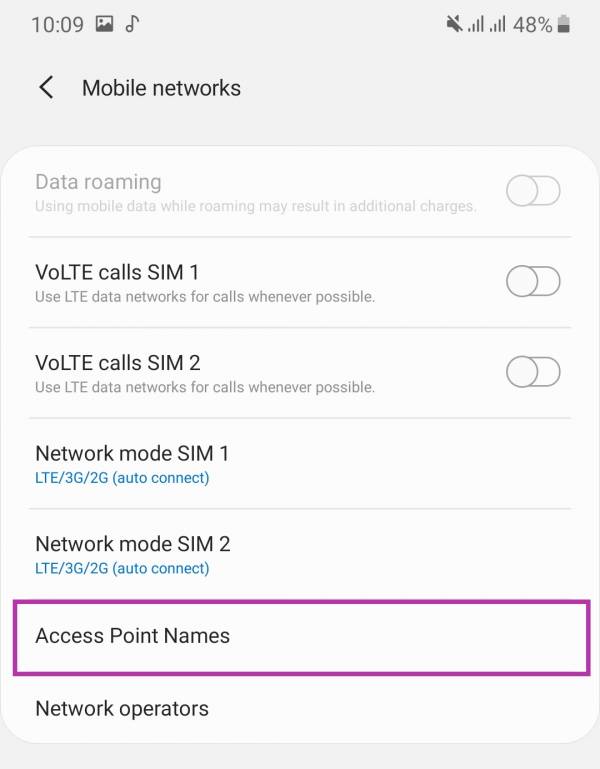Open Access Point Names
Screen dimensions: 600x769
(300, 636)
